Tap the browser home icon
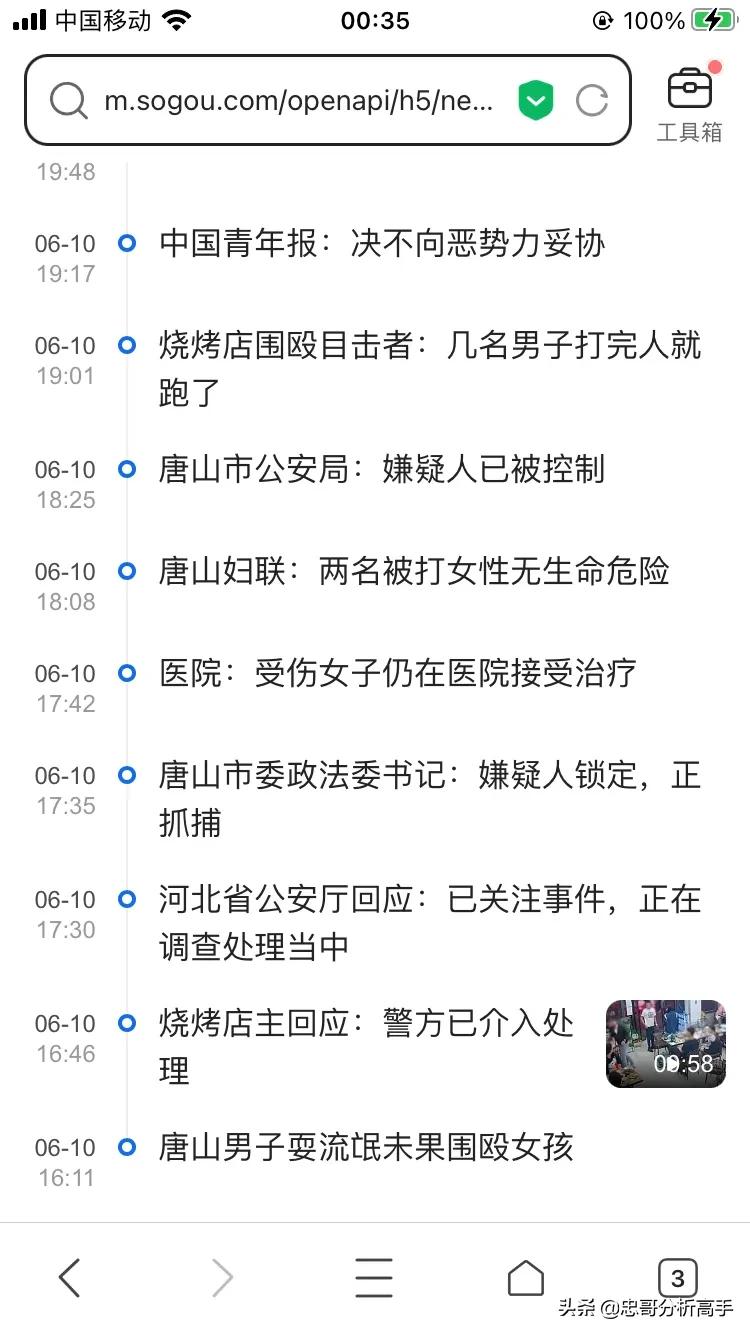This screenshot has width=750, height=1334. coord(525,1277)
